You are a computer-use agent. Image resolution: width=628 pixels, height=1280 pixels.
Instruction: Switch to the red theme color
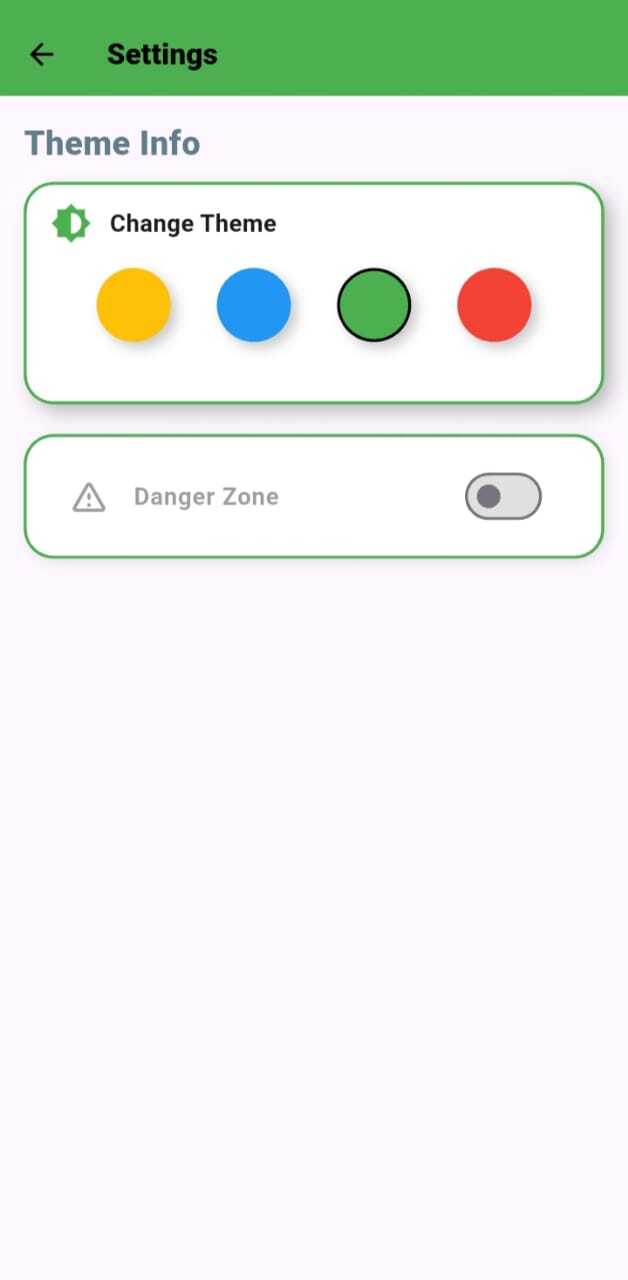(494, 305)
